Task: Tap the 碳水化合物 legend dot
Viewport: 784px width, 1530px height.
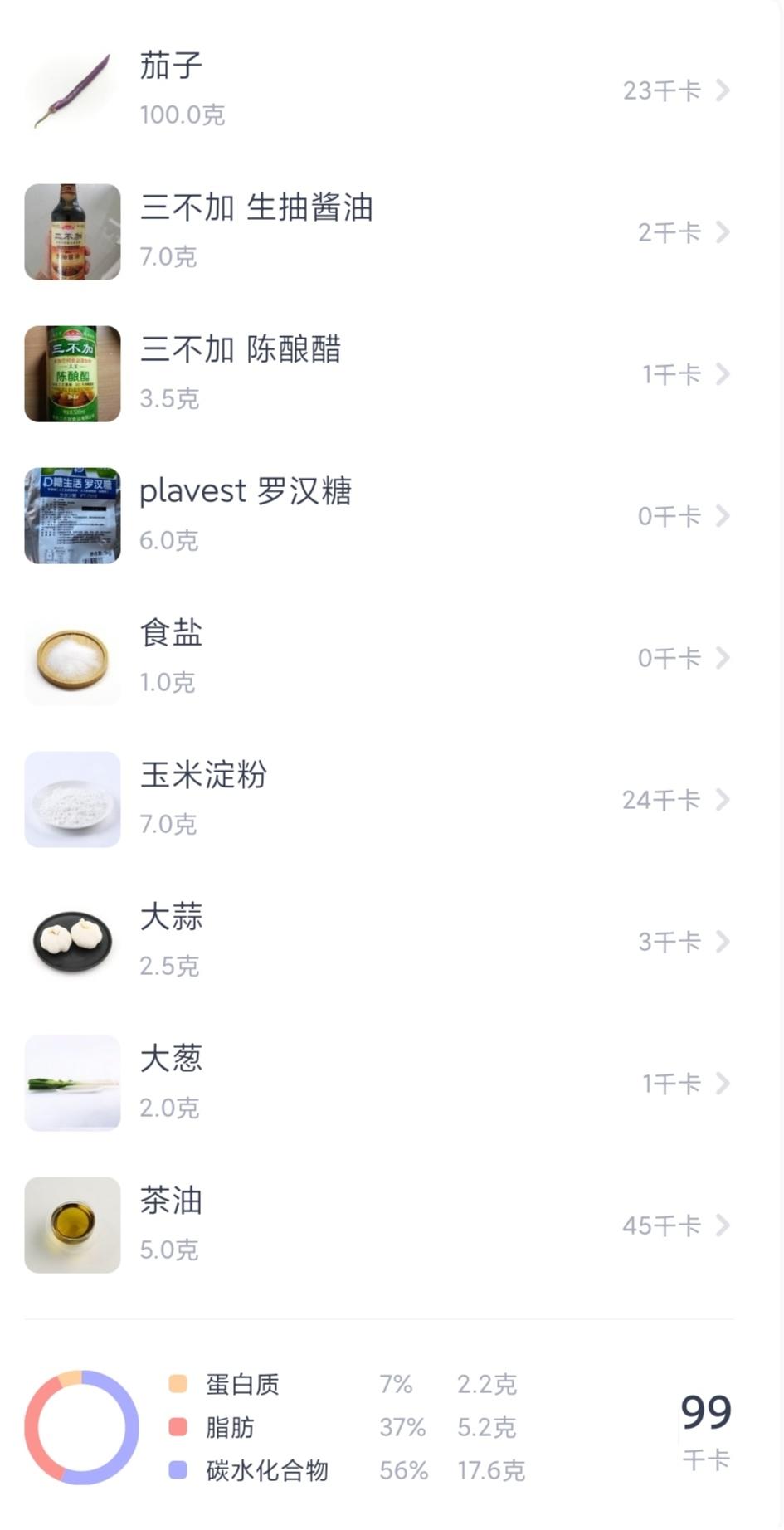Action: (x=175, y=1470)
